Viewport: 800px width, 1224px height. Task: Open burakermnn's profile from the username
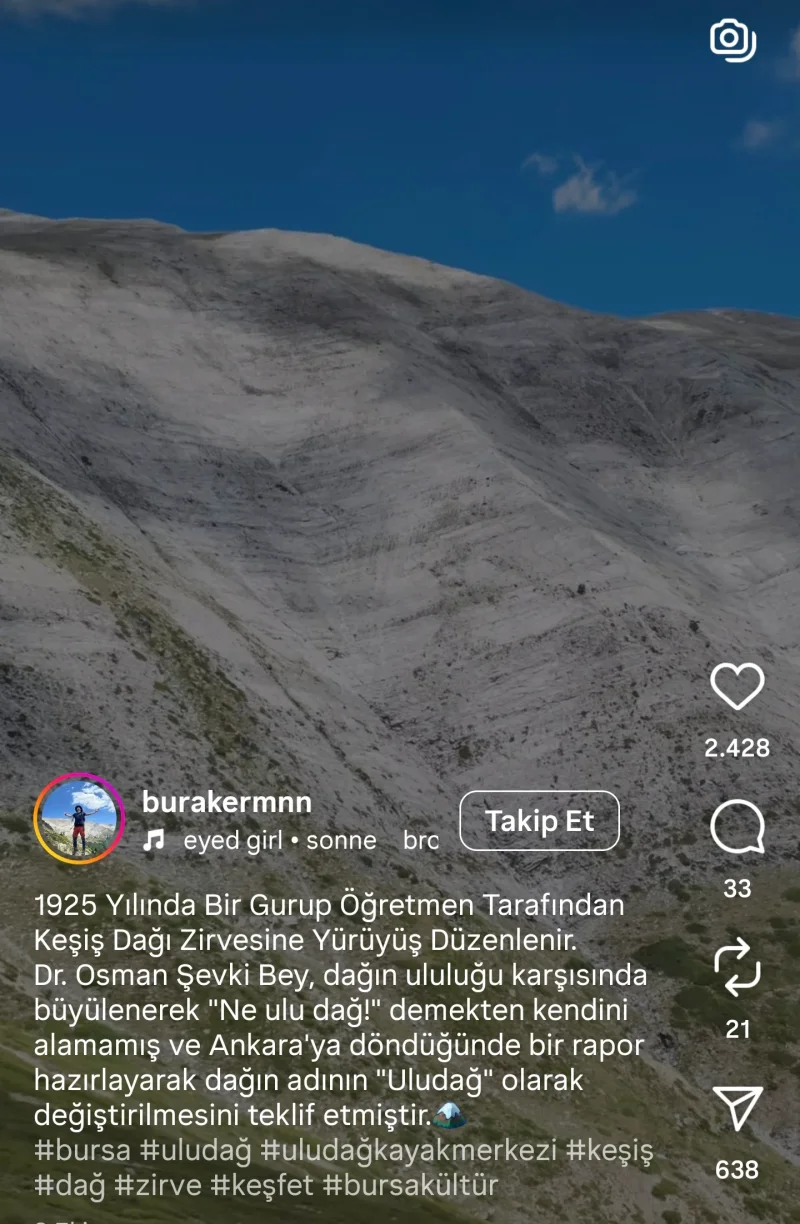click(x=227, y=802)
